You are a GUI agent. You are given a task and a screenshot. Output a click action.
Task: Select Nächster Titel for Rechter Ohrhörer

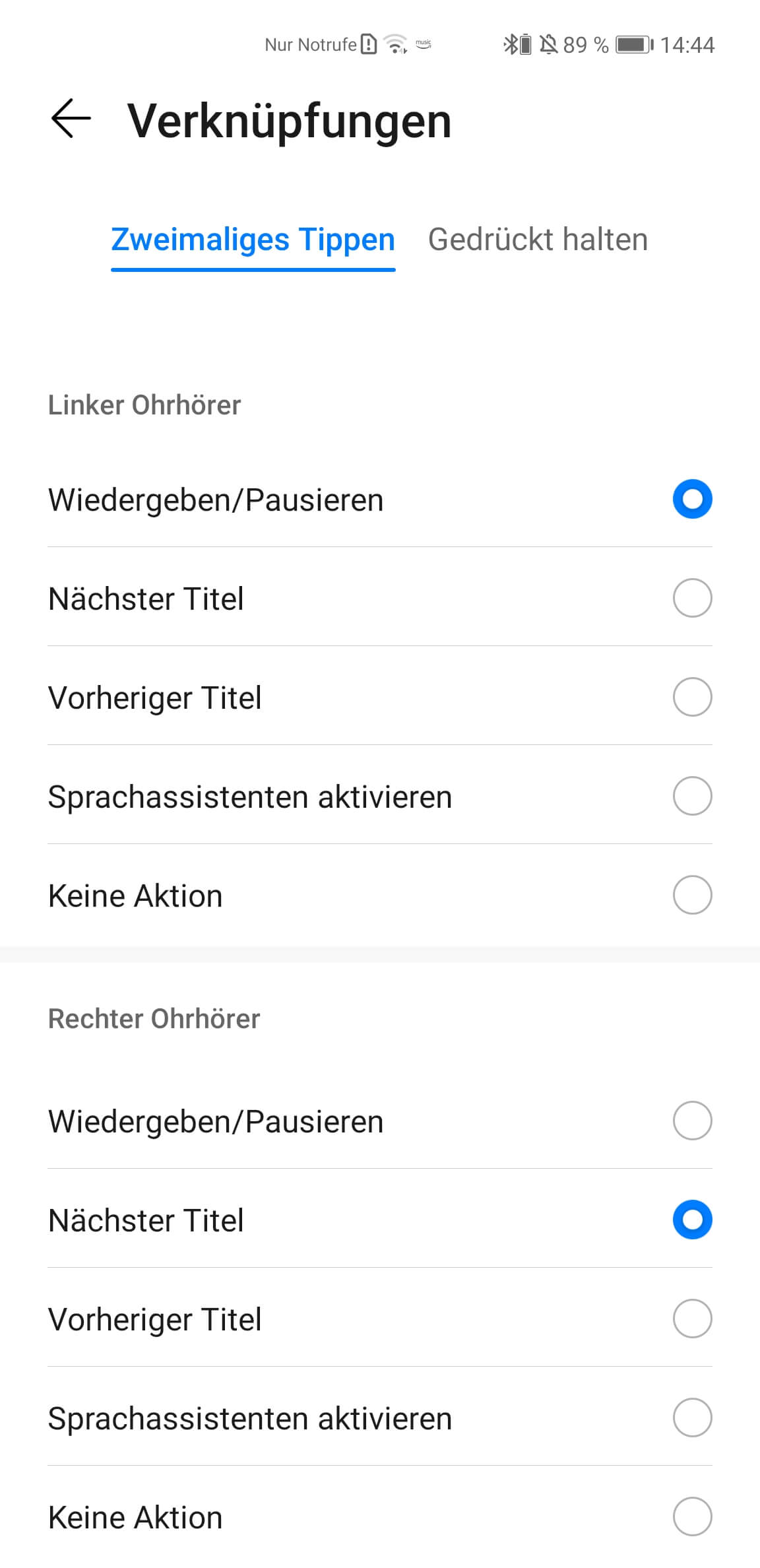[691, 1220]
